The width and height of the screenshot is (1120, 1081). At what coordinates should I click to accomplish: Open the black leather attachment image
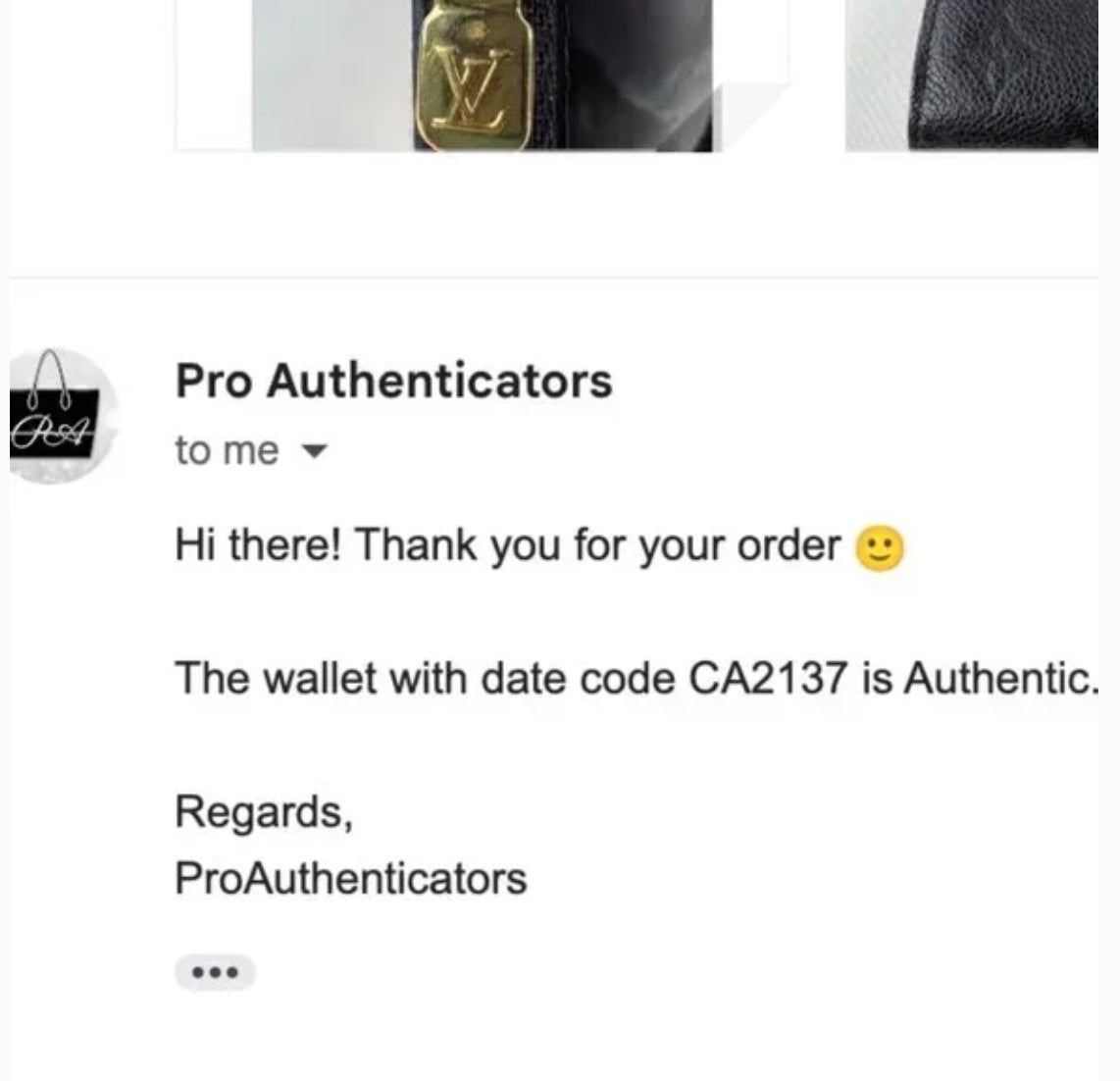click(971, 76)
